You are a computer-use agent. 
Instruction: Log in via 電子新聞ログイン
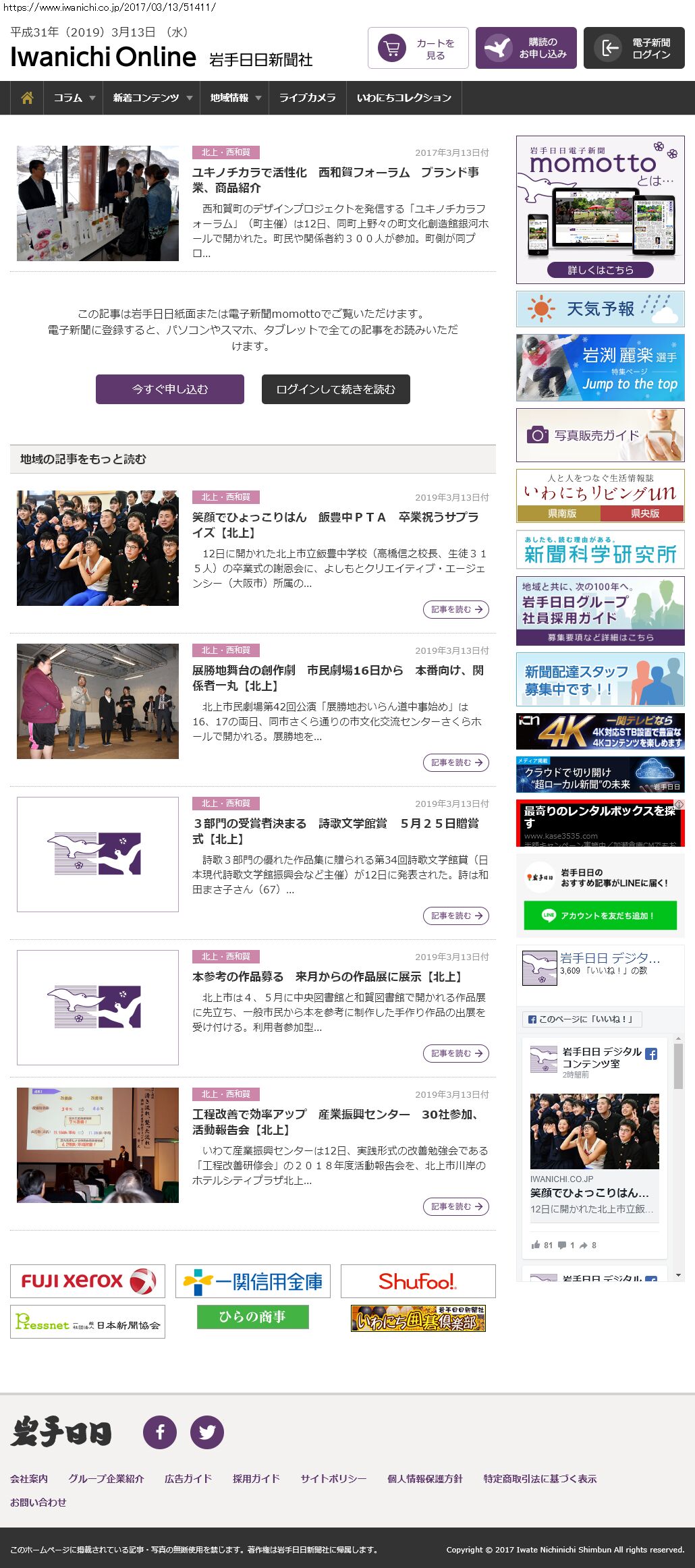click(x=634, y=49)
